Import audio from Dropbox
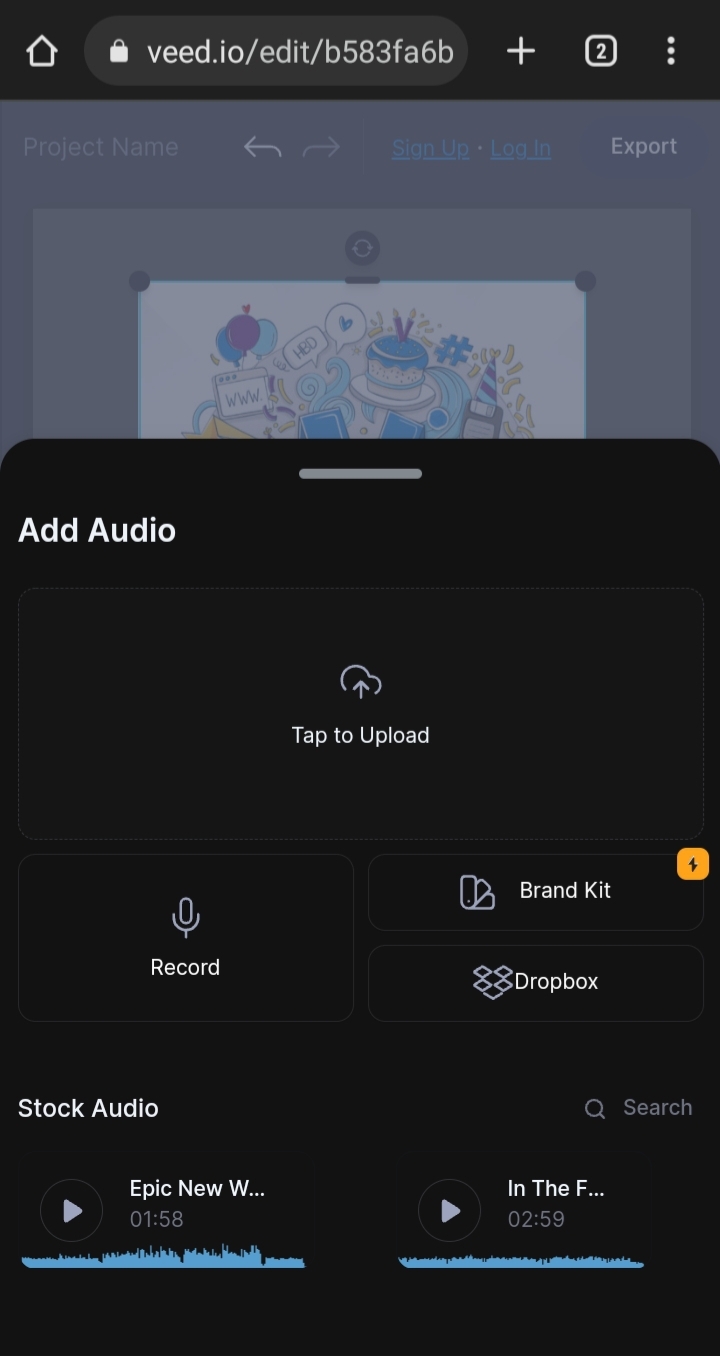 (x=536, y=983)
